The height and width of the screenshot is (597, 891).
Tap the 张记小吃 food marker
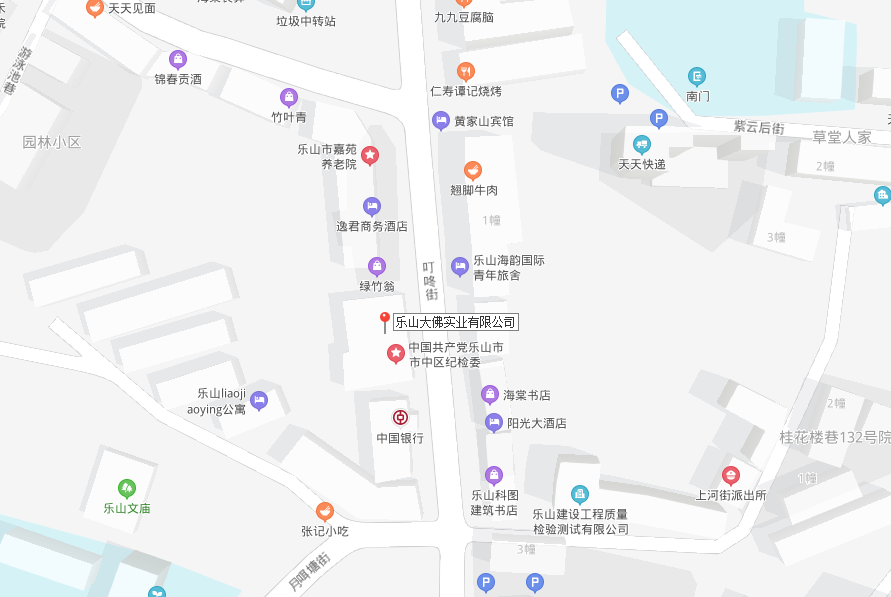pyautogui.click(x=325, y=511)
